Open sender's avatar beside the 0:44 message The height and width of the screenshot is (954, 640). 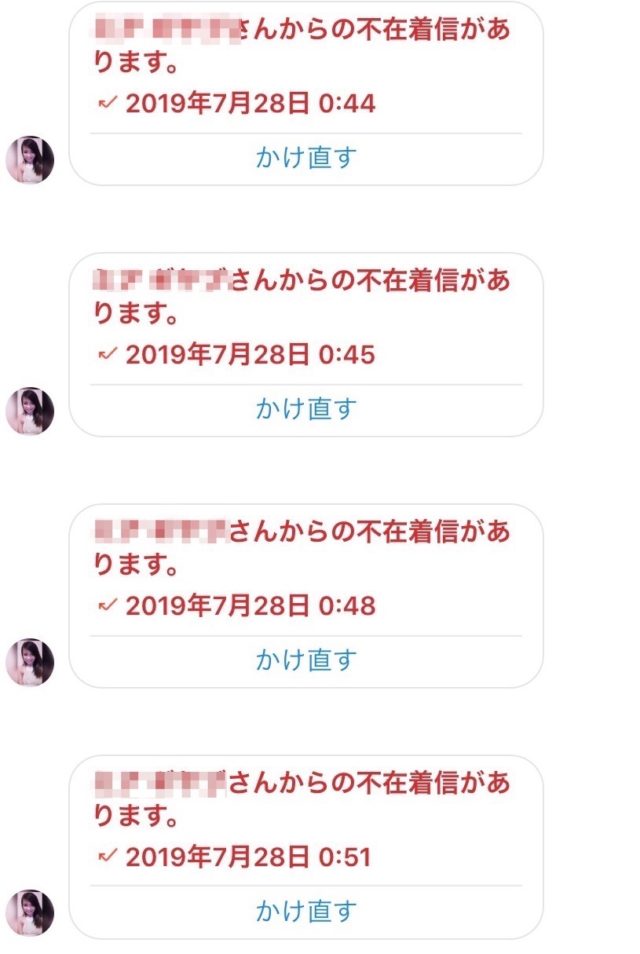30,160
